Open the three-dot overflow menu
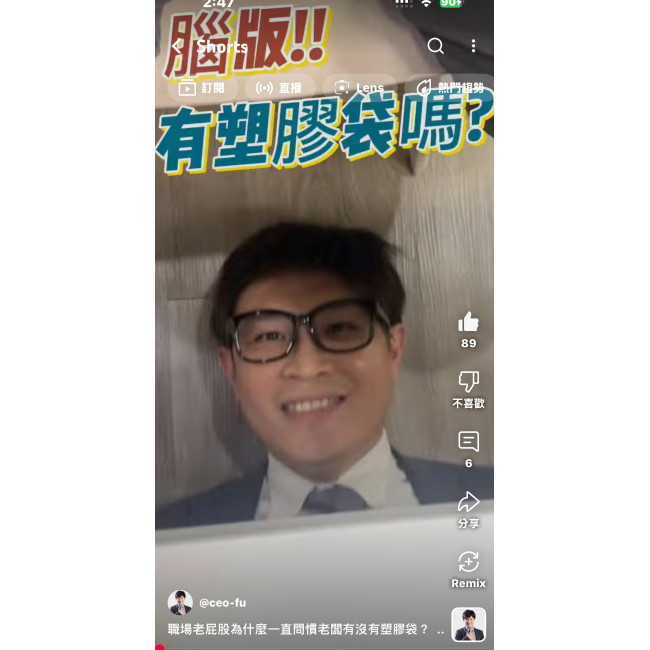 (473, 46)
